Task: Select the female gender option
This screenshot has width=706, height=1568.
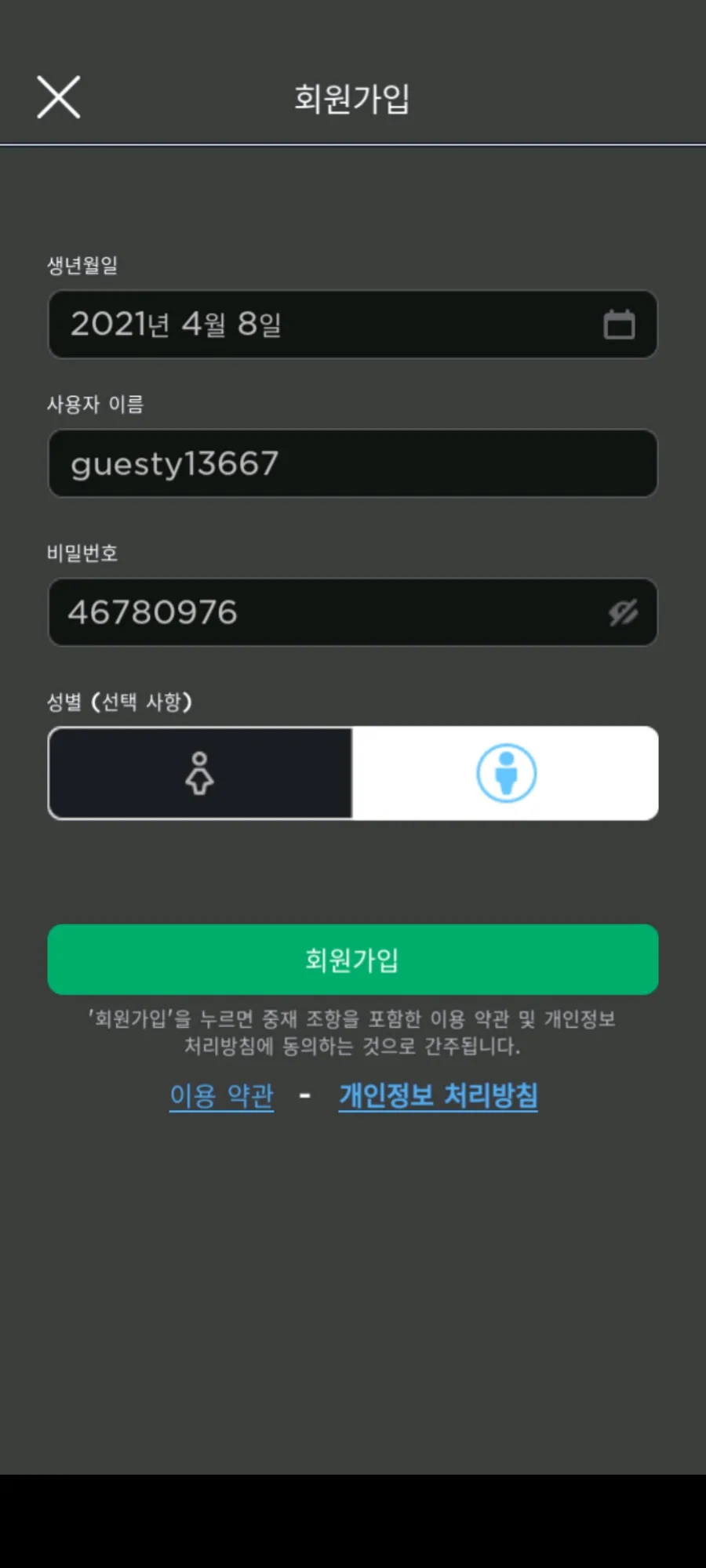Action: (200, 773)
